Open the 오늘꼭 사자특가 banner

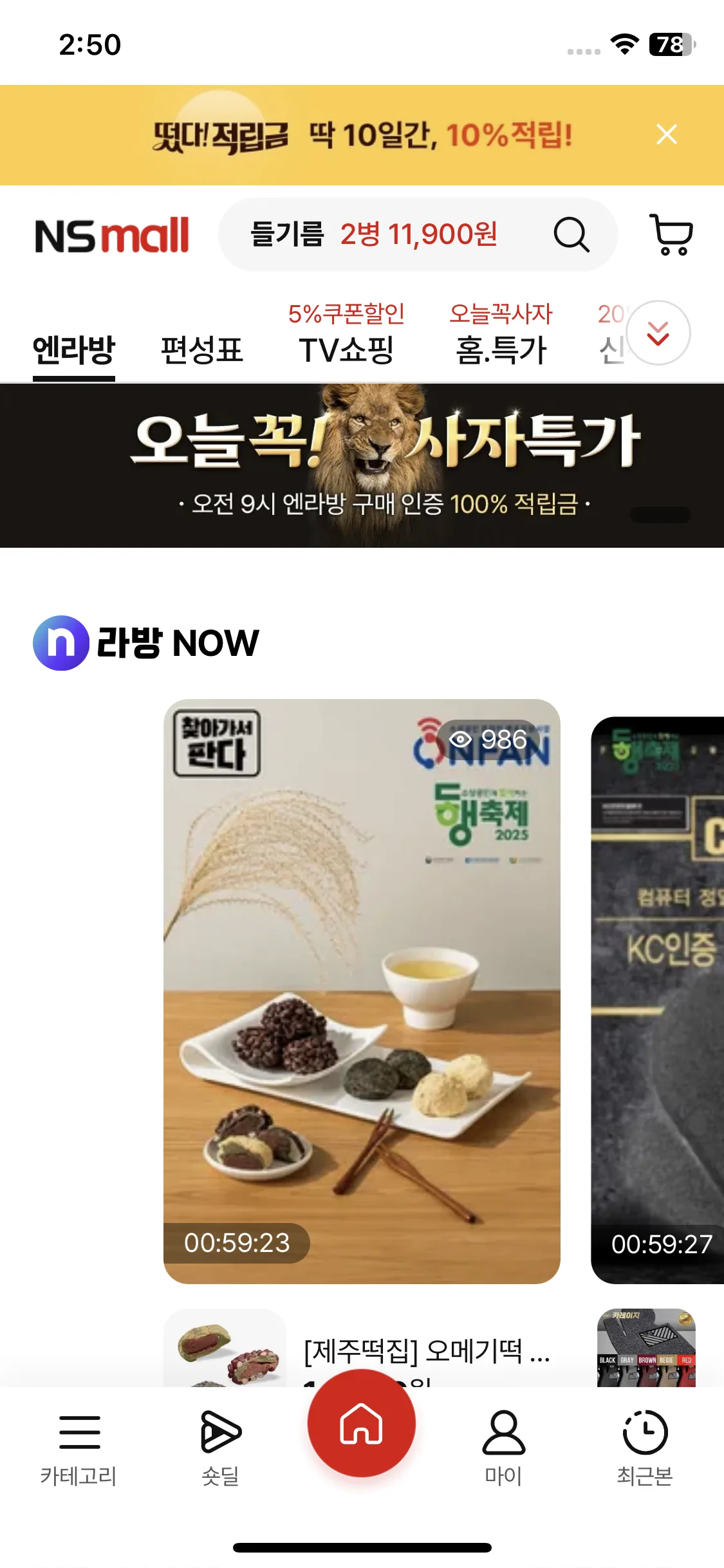[362, 465]
